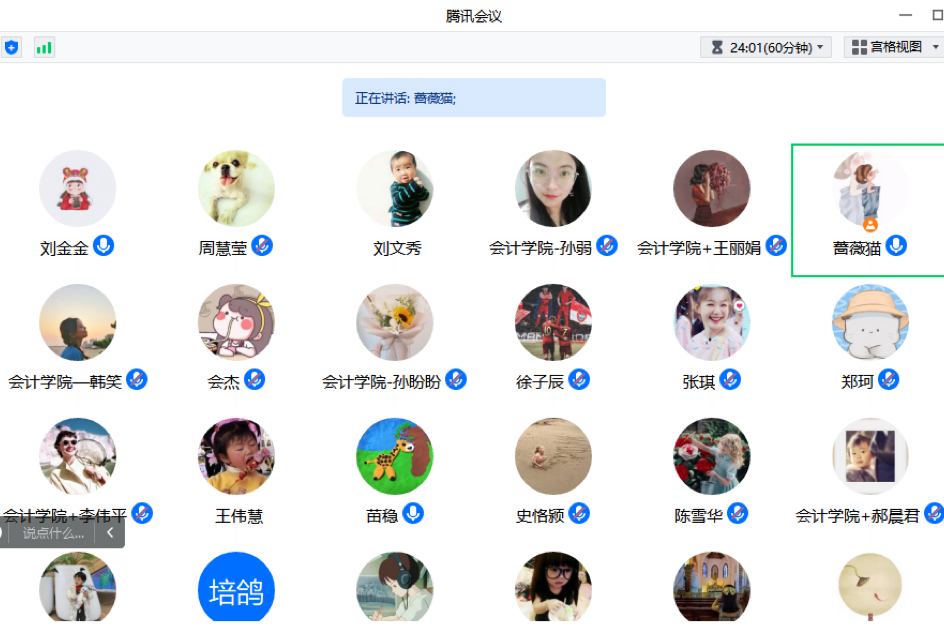This screenshot has height=629, width=944.
Task: Select participant 会计学院+王丽娟 avatar
Action: 711,188
